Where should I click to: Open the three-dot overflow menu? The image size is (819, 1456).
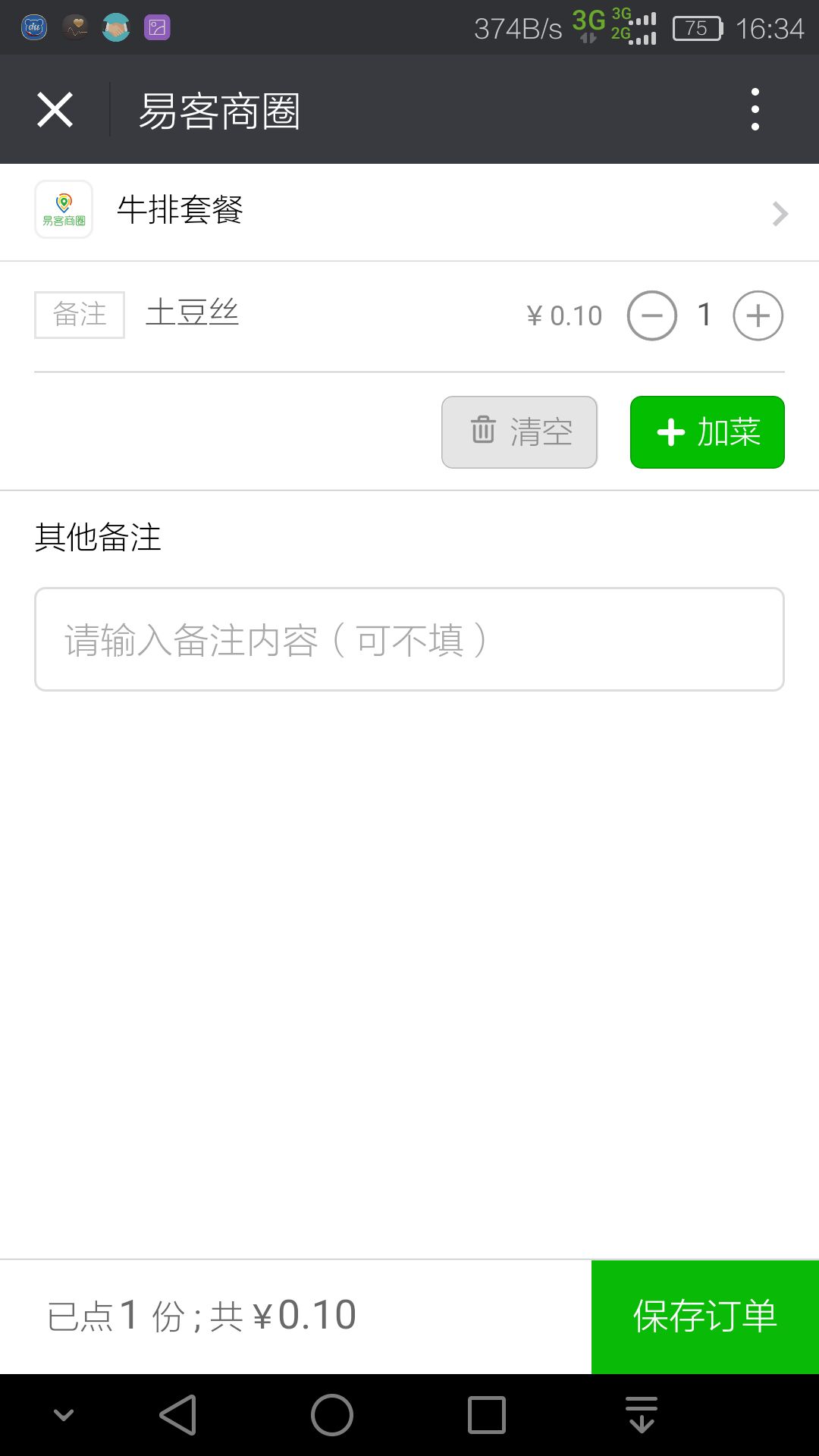(755, 110)
